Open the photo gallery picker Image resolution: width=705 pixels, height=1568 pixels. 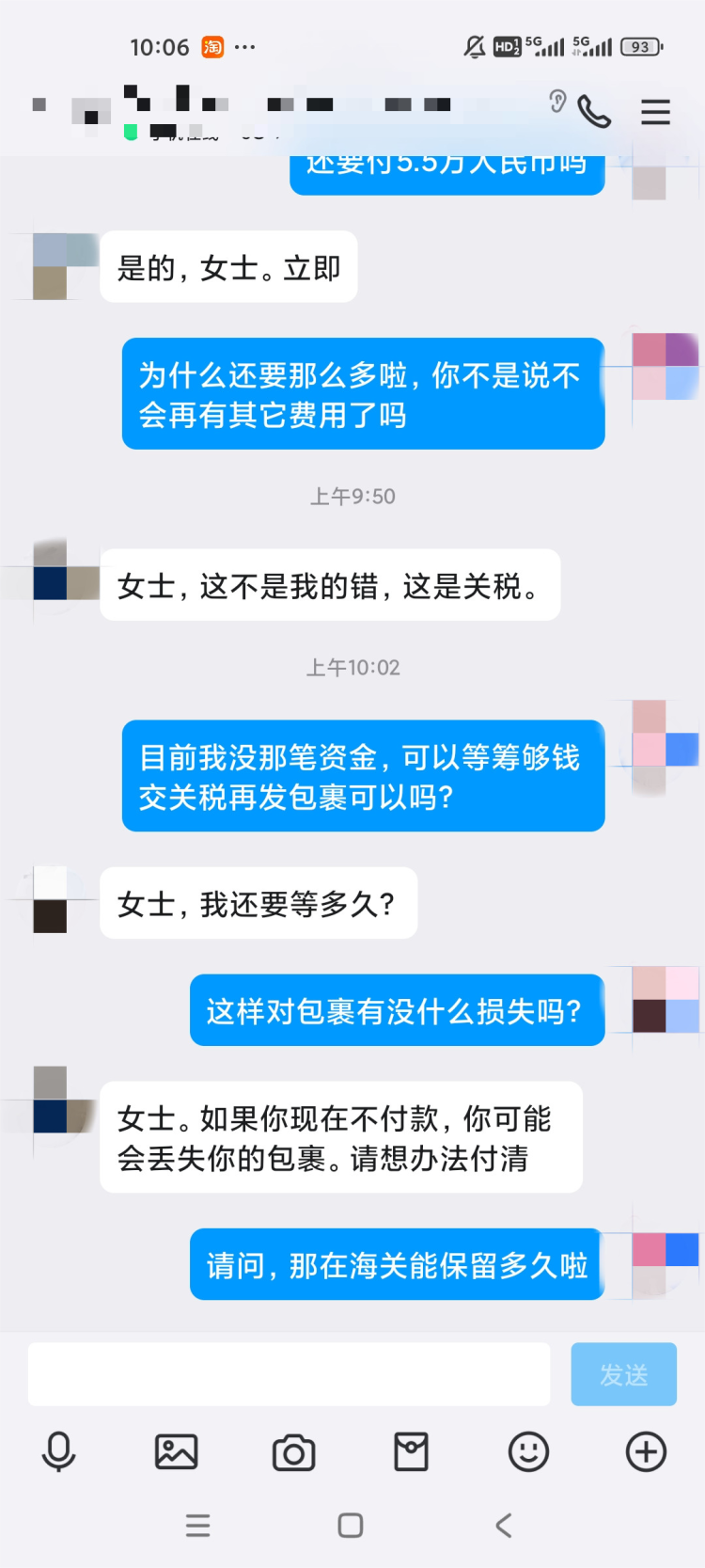(176, 1451)
